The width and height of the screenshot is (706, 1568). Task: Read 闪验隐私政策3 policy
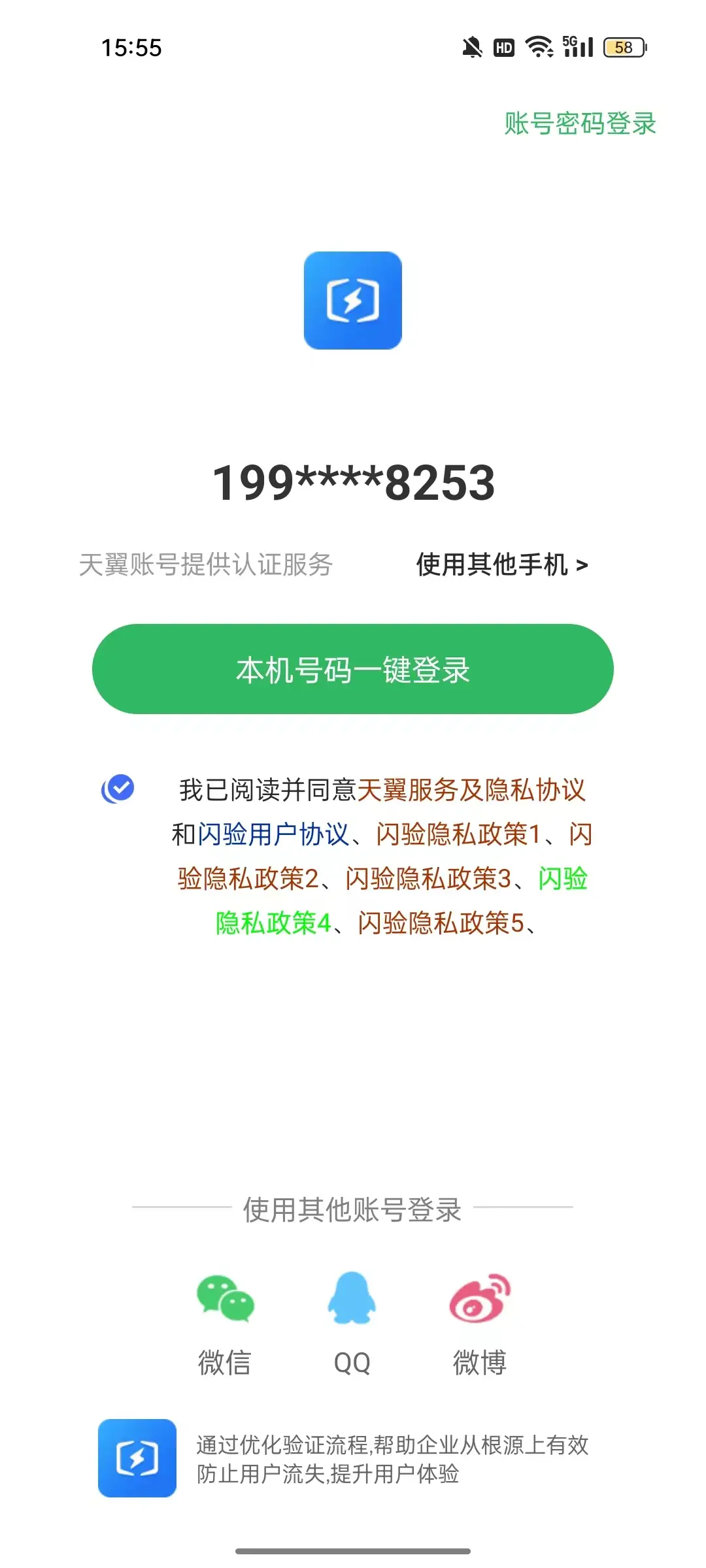(428, 879)
